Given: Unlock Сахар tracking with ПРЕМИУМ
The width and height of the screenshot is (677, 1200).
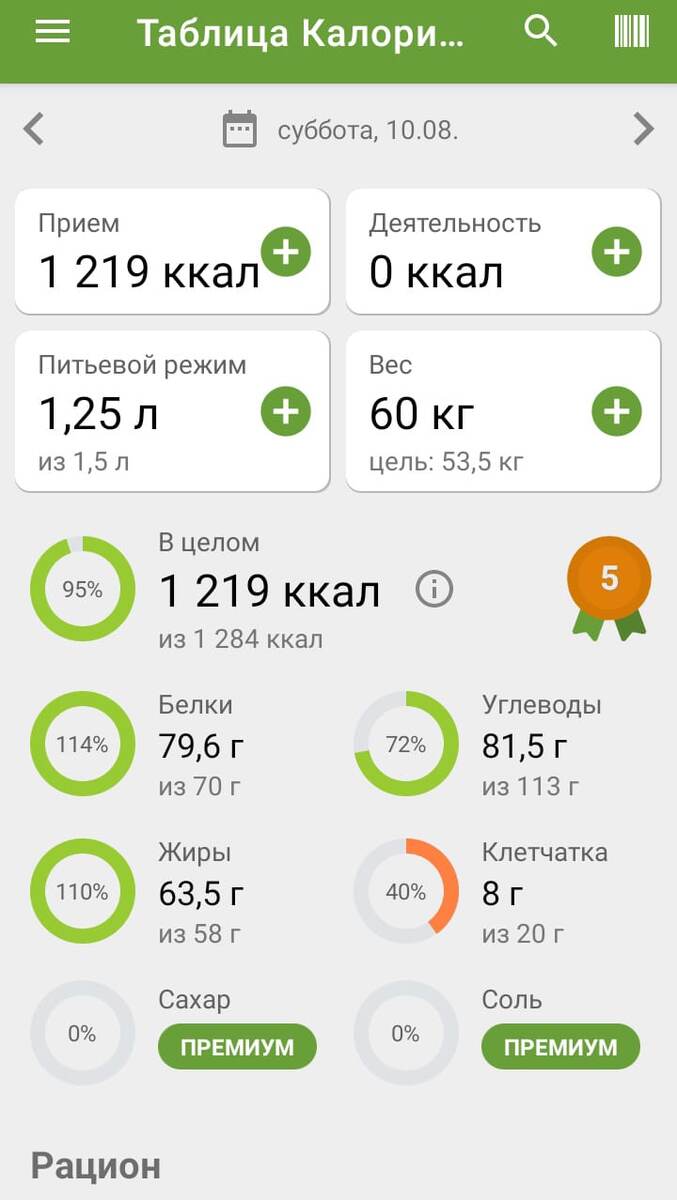Looking at the screenshot, I should (237, 1047).
